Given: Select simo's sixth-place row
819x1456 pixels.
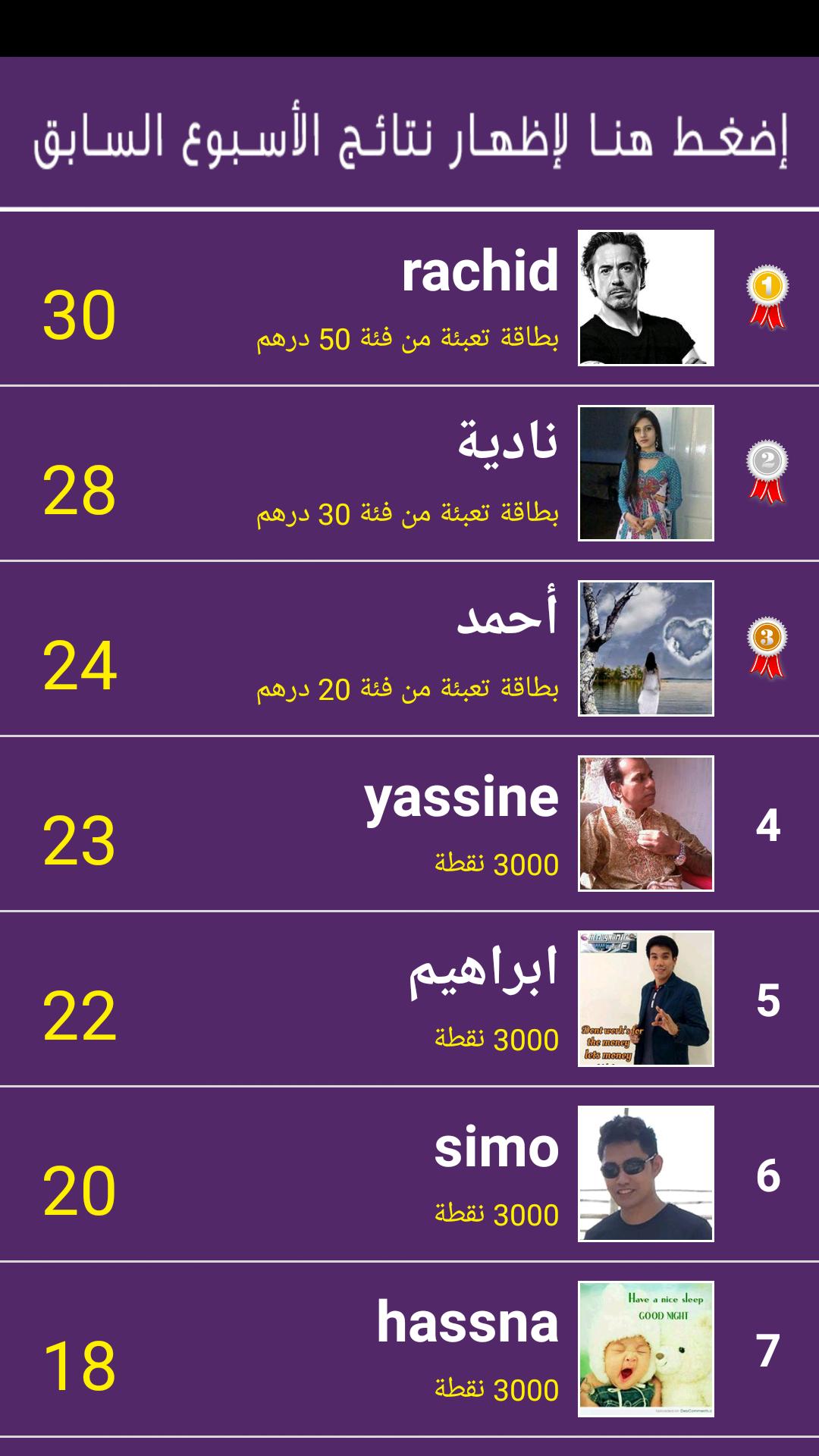Looking at the screenshot, I should [x=409, y=1174].
